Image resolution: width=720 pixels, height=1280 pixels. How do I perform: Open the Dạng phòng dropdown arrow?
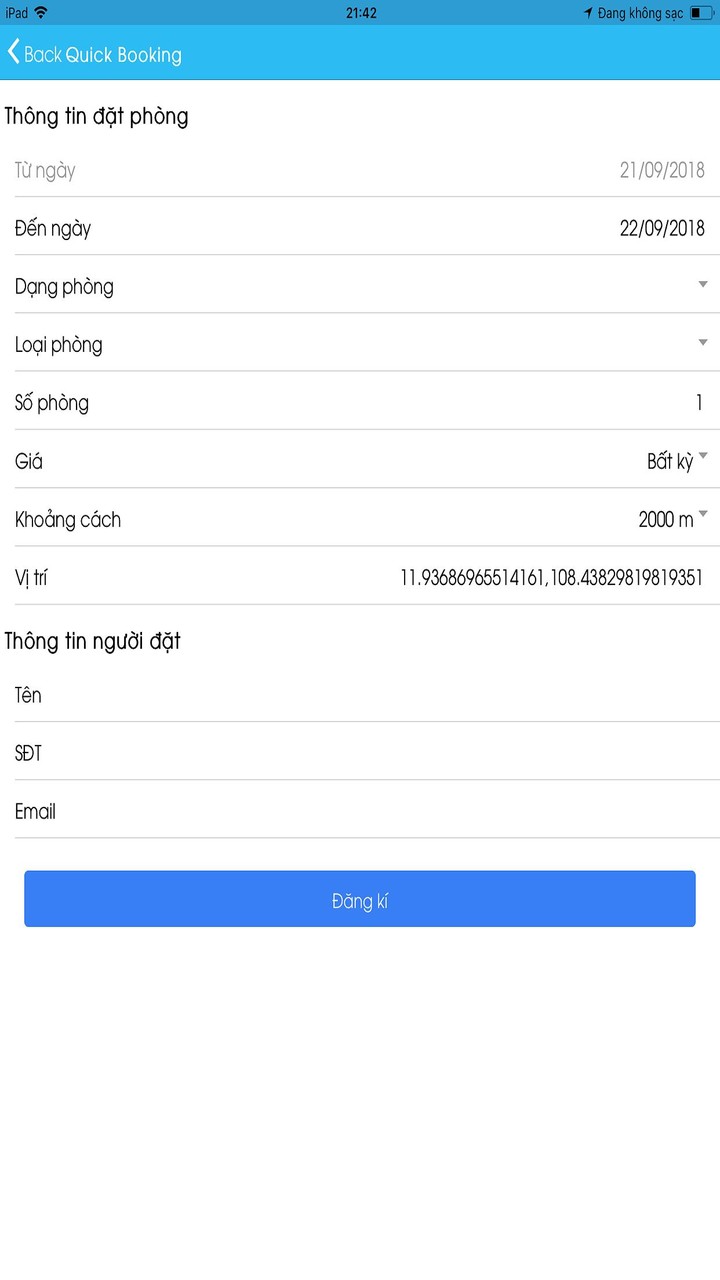click(702, 285)
